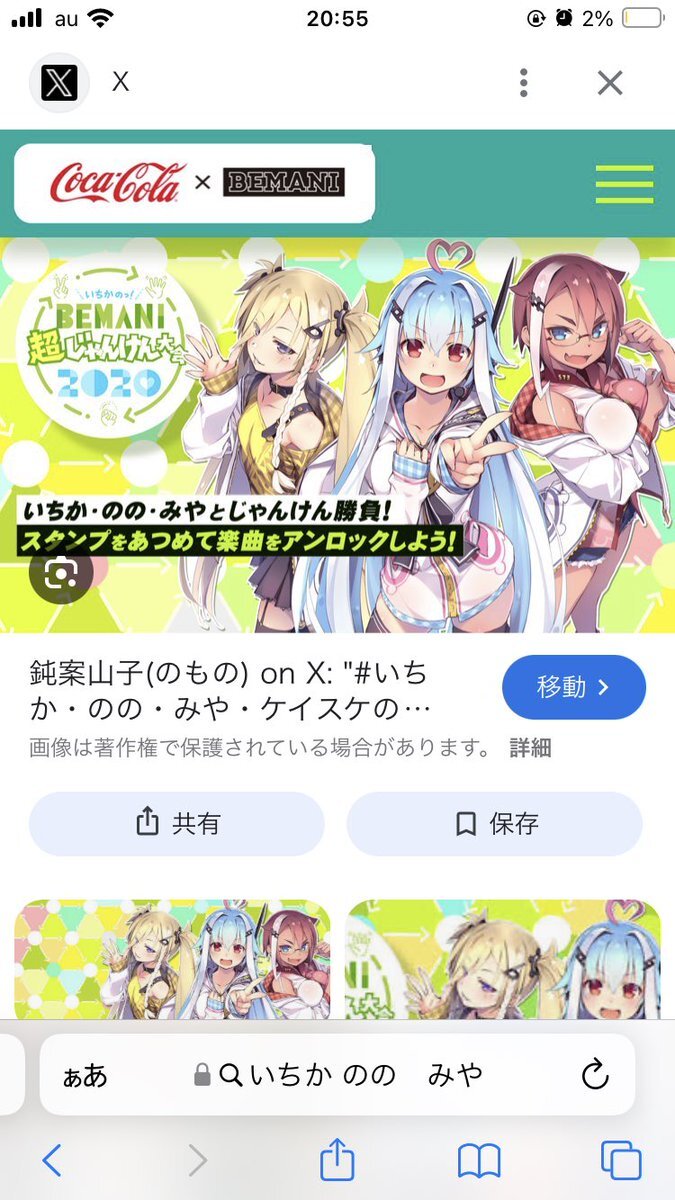Open the three-dot overflow menu
Screen dimensions: 675x1200
[523, 82]
